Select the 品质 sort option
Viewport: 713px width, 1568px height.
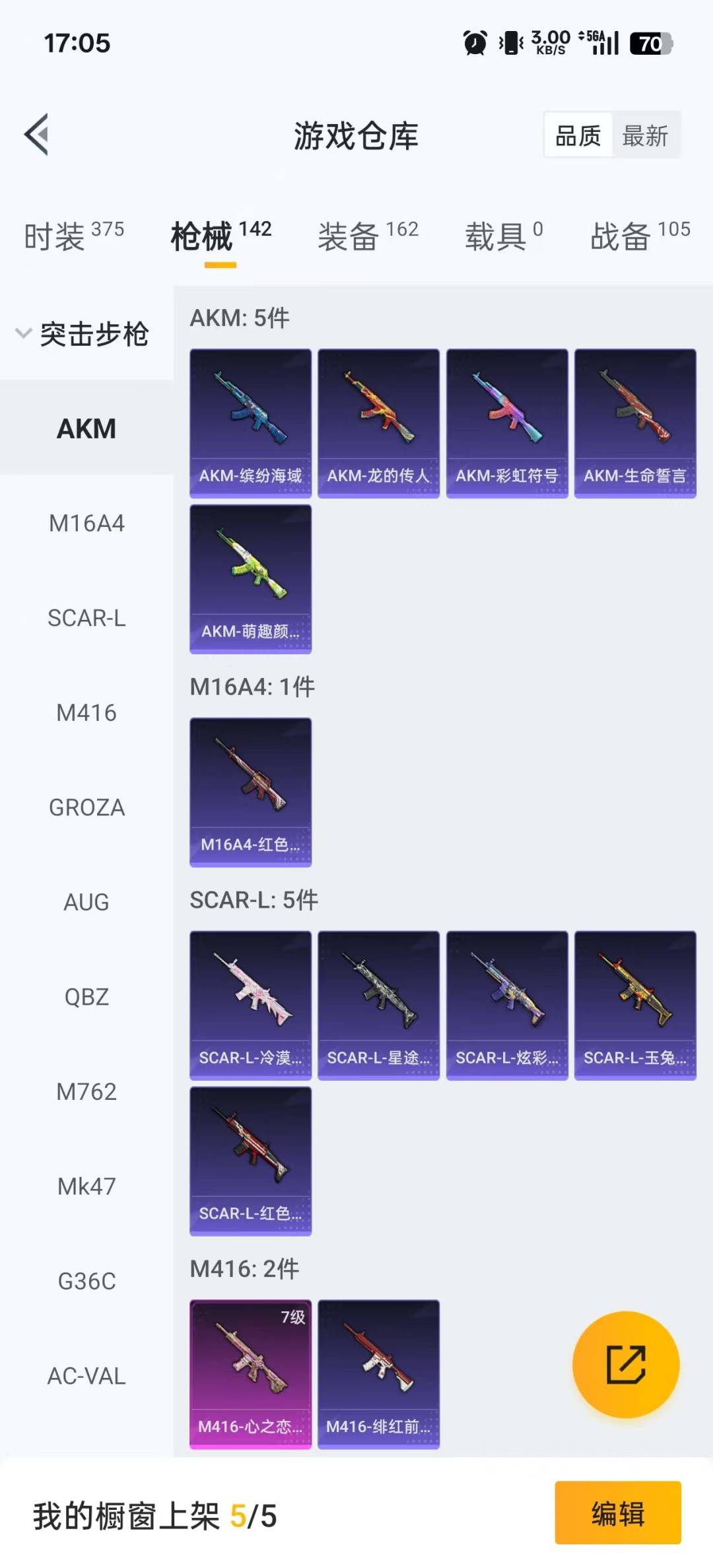tap(578, 136)
